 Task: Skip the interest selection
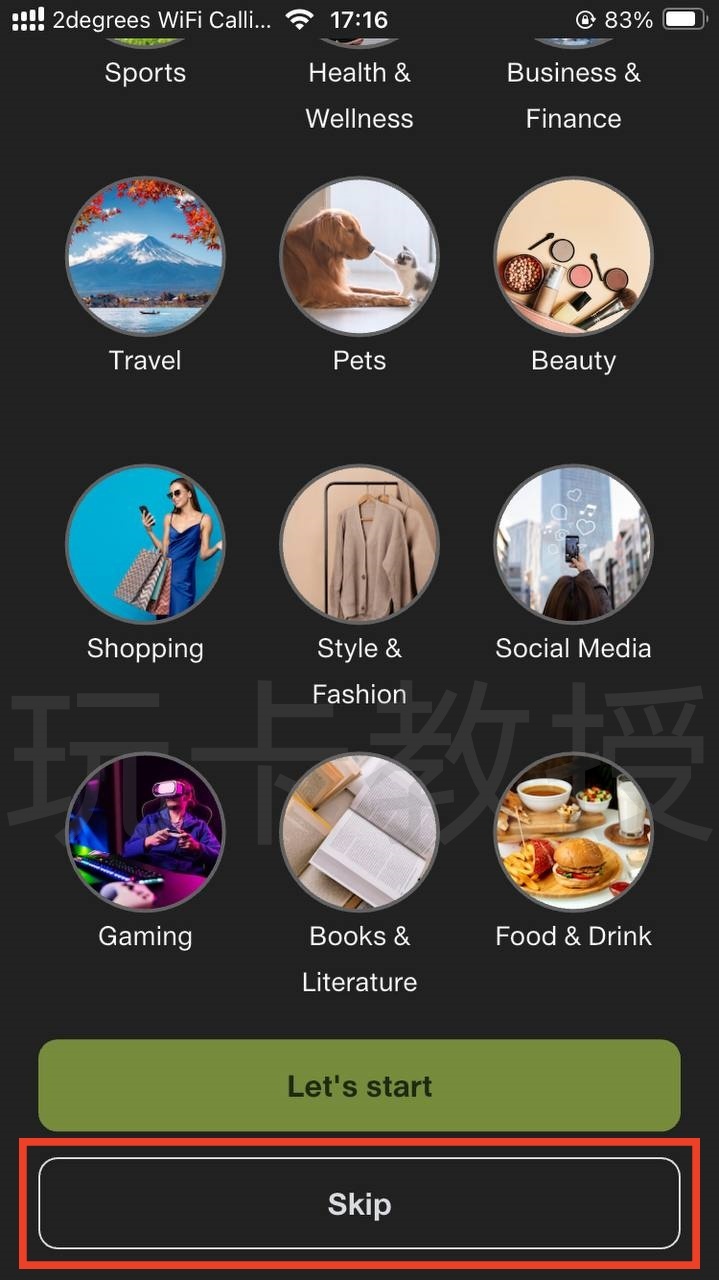click(359, 1204)
